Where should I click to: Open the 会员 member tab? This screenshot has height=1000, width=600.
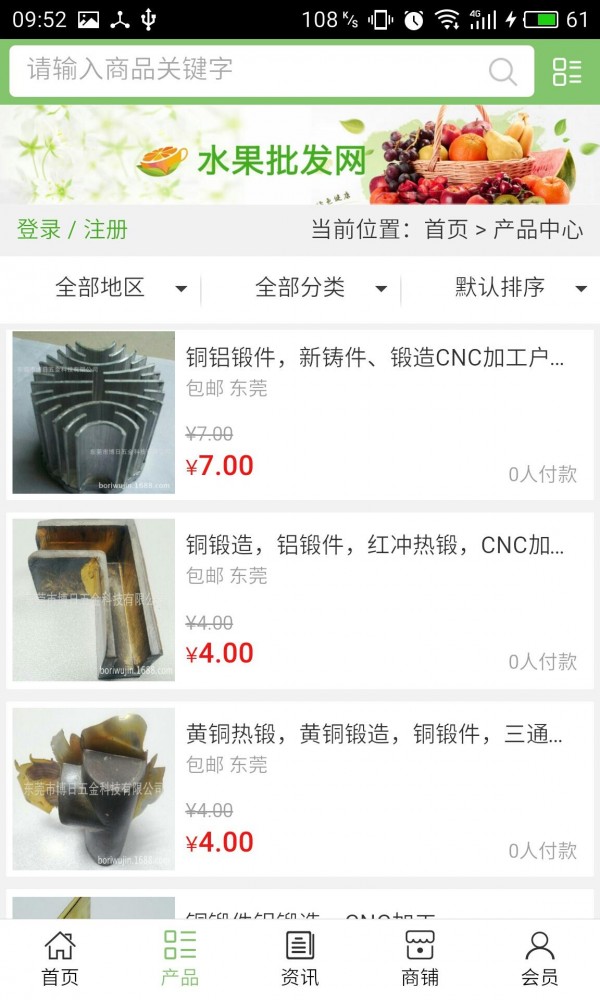540,958
